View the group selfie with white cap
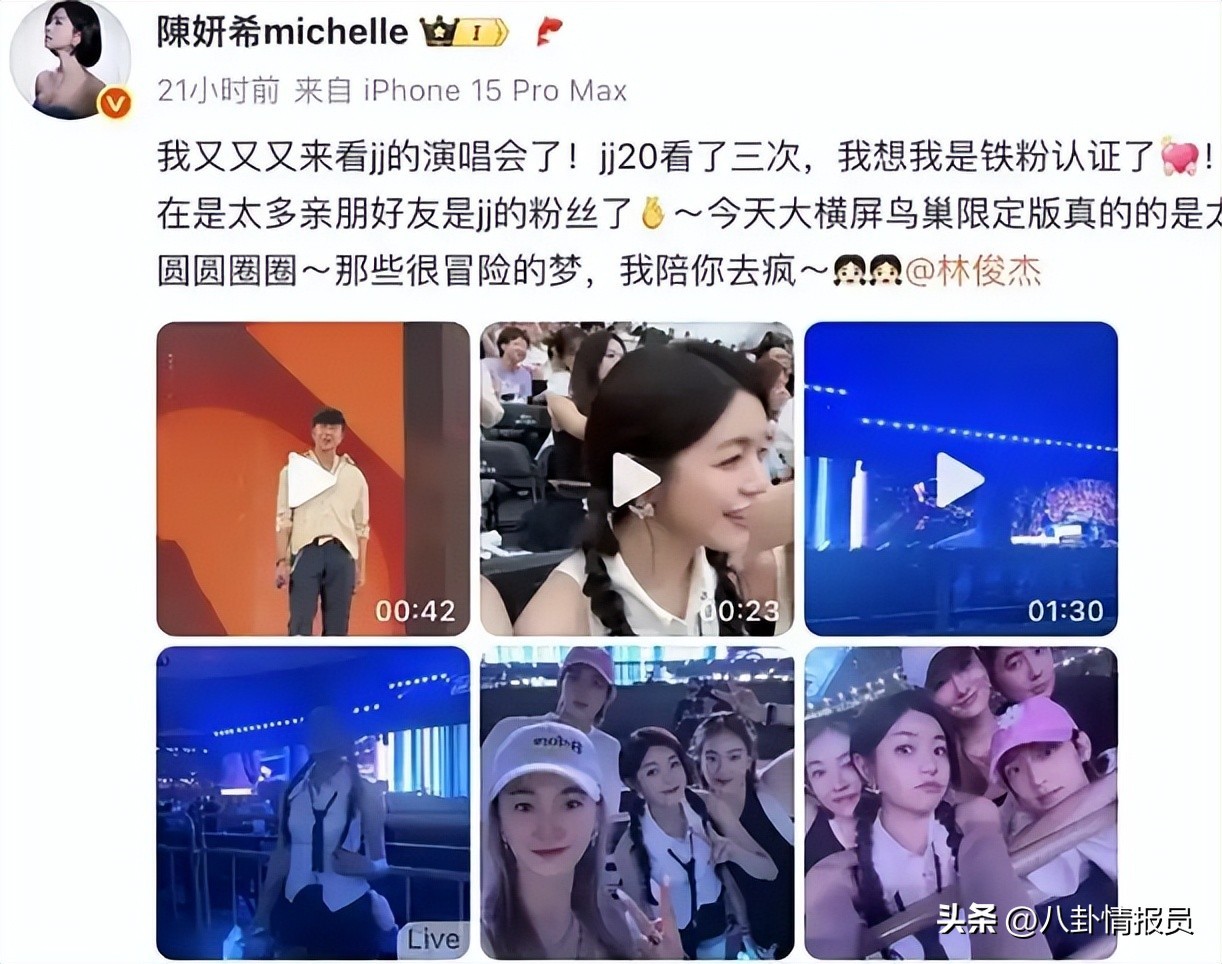Image resolution: width=1222 pixels, height=964 pixels. [x=636, y=802]
